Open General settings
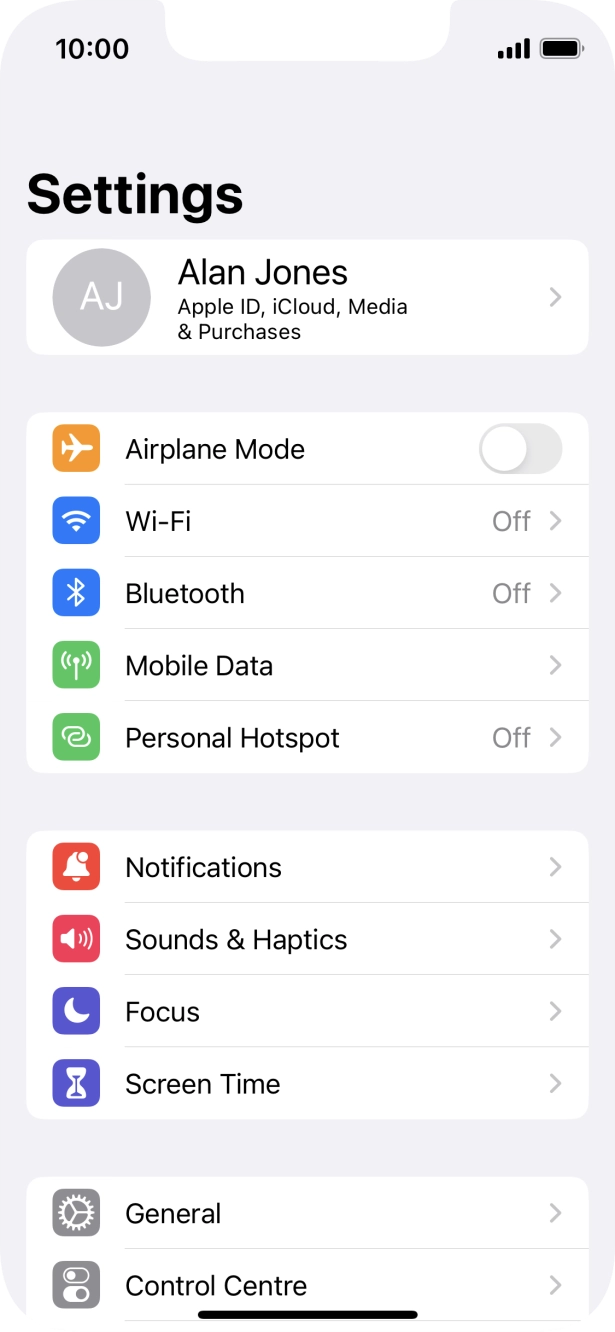 (306, 1213)
